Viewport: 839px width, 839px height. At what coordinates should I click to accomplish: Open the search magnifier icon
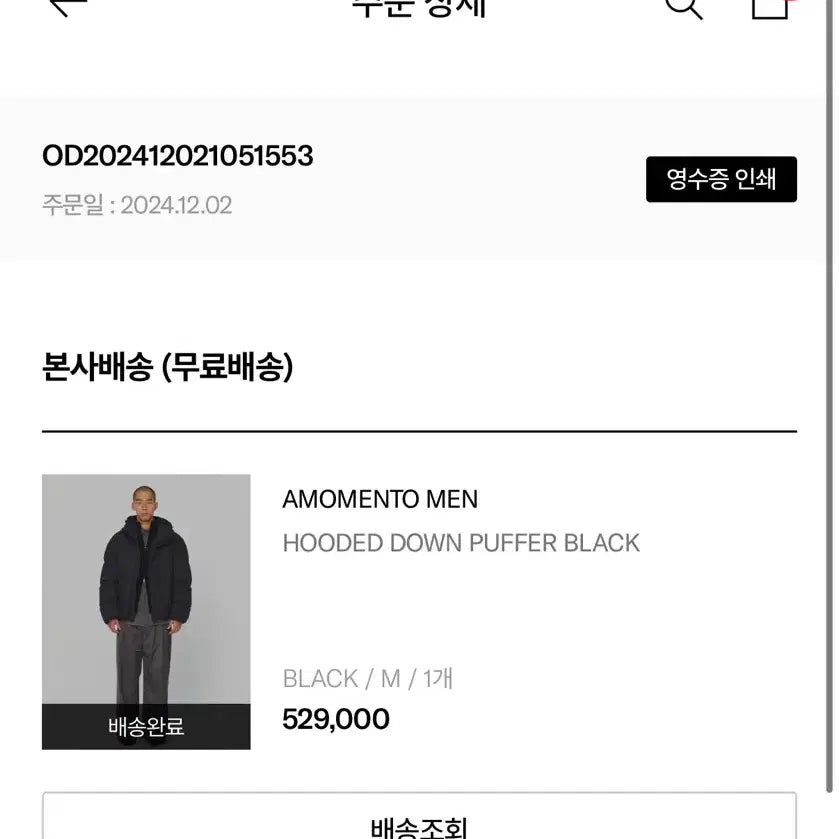click(684, 6)
